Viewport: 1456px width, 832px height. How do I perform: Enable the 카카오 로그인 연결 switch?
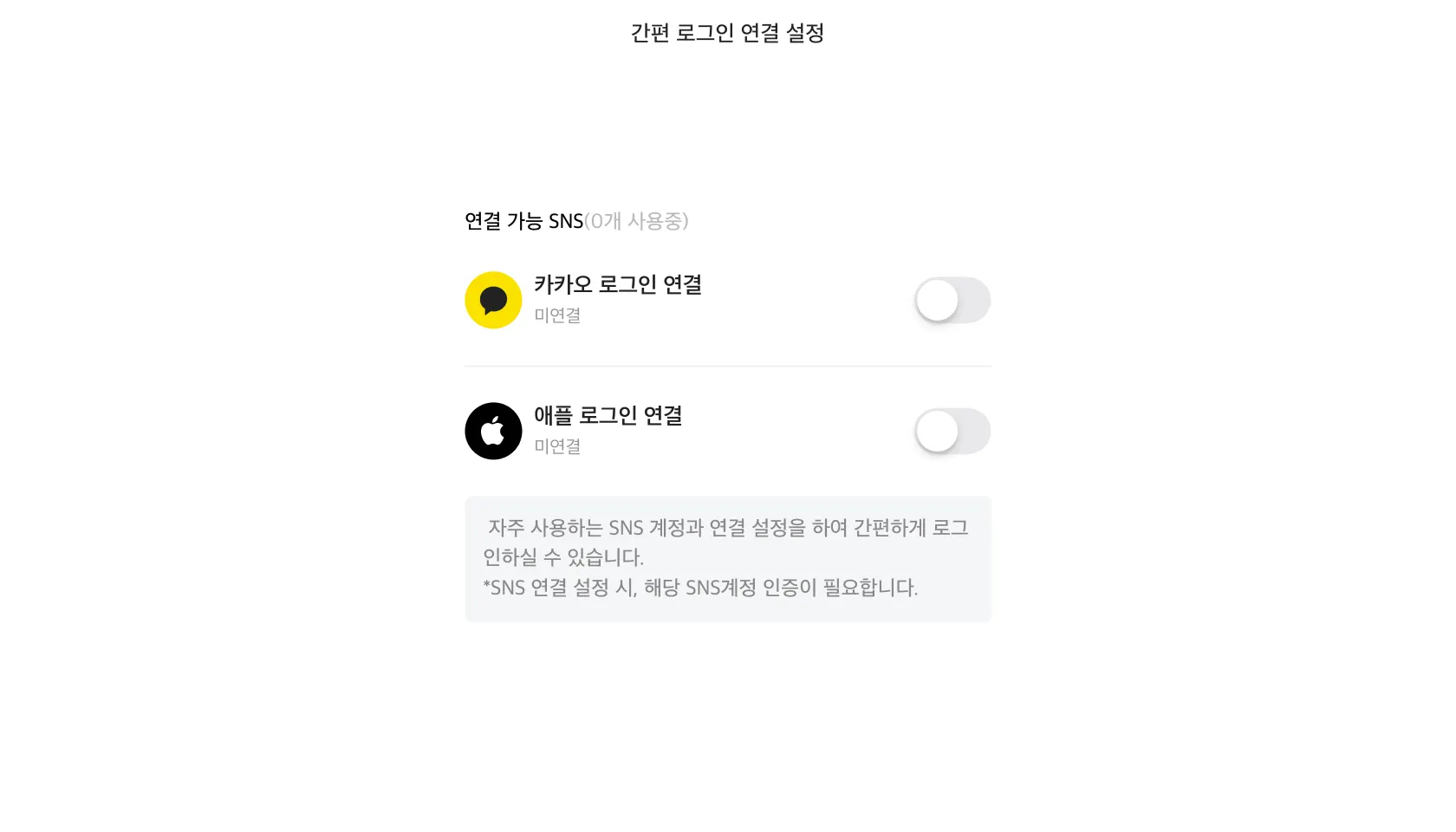[x=952, y=301]
